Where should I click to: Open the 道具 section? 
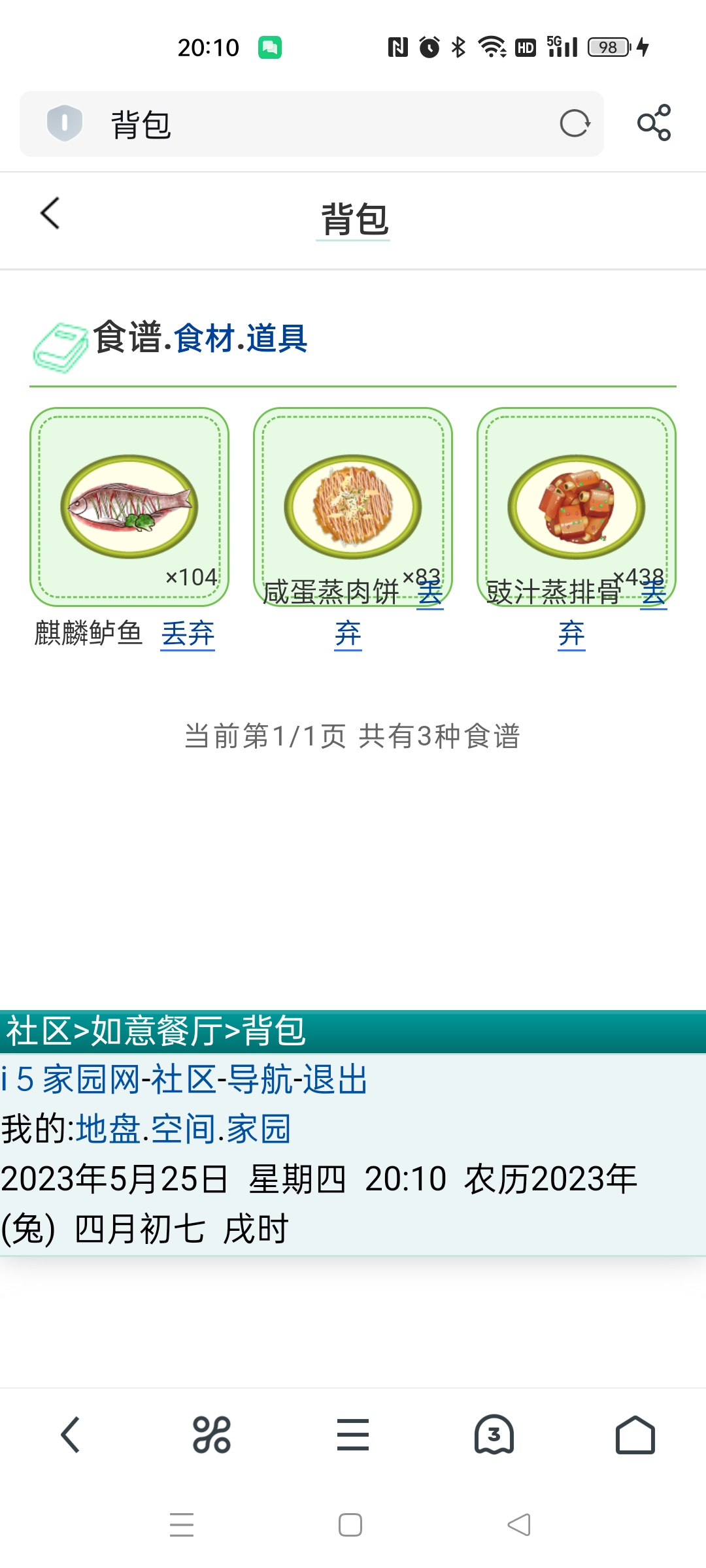(x=277, y=338)
